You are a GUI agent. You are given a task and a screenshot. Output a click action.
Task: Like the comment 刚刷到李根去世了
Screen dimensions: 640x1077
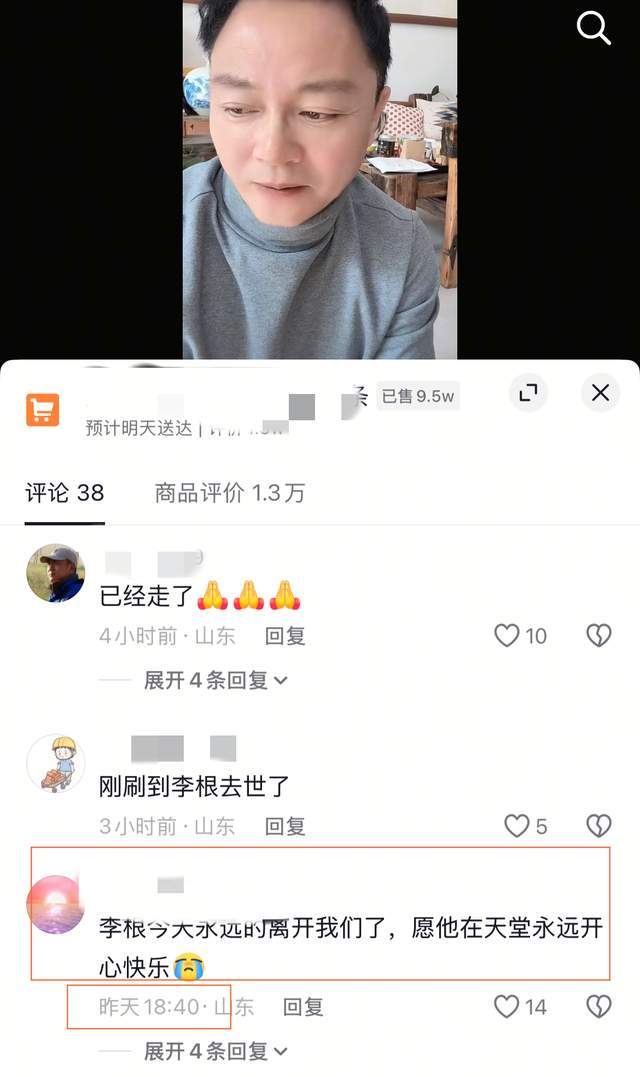click(516, 826)
